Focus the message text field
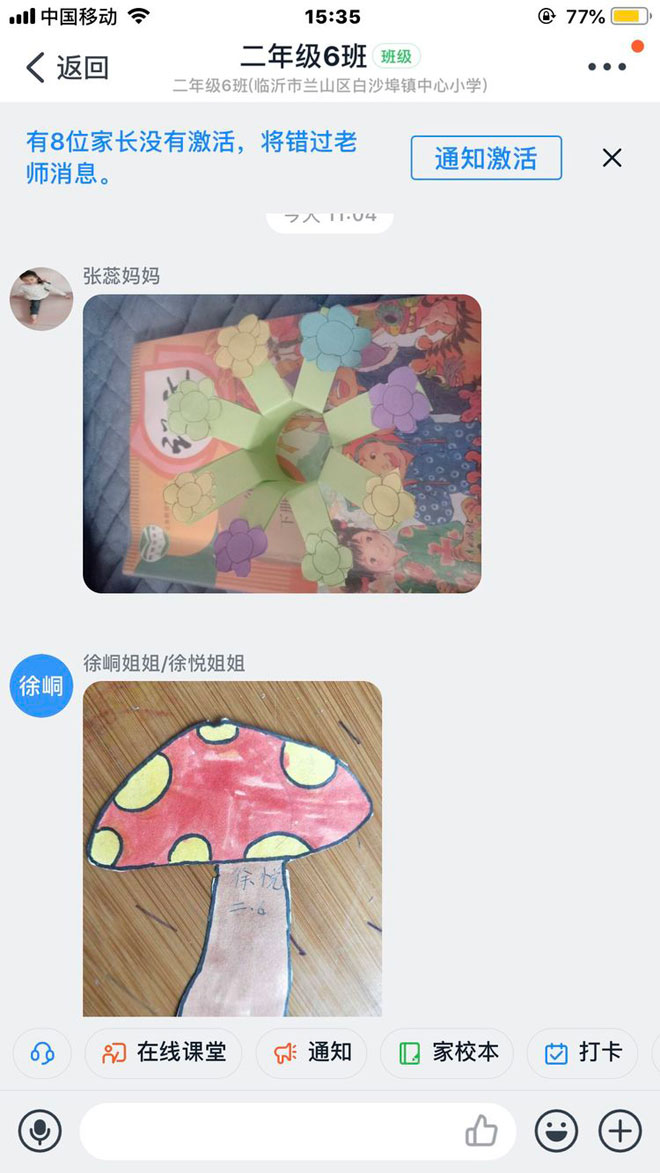The width and height of the screenshot is (660, 1173). (270, 1132)
